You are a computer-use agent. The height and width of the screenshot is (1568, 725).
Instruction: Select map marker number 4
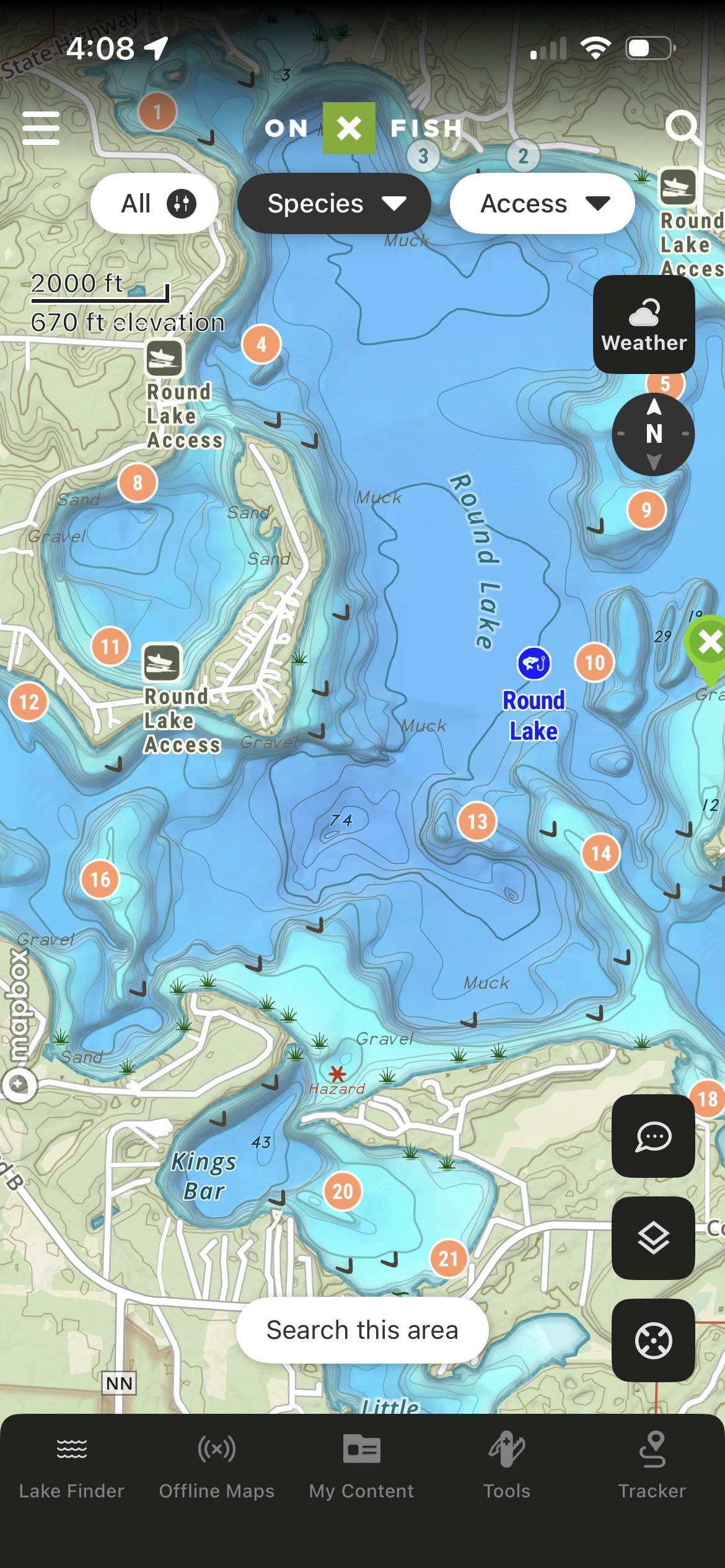pos(261,344)
